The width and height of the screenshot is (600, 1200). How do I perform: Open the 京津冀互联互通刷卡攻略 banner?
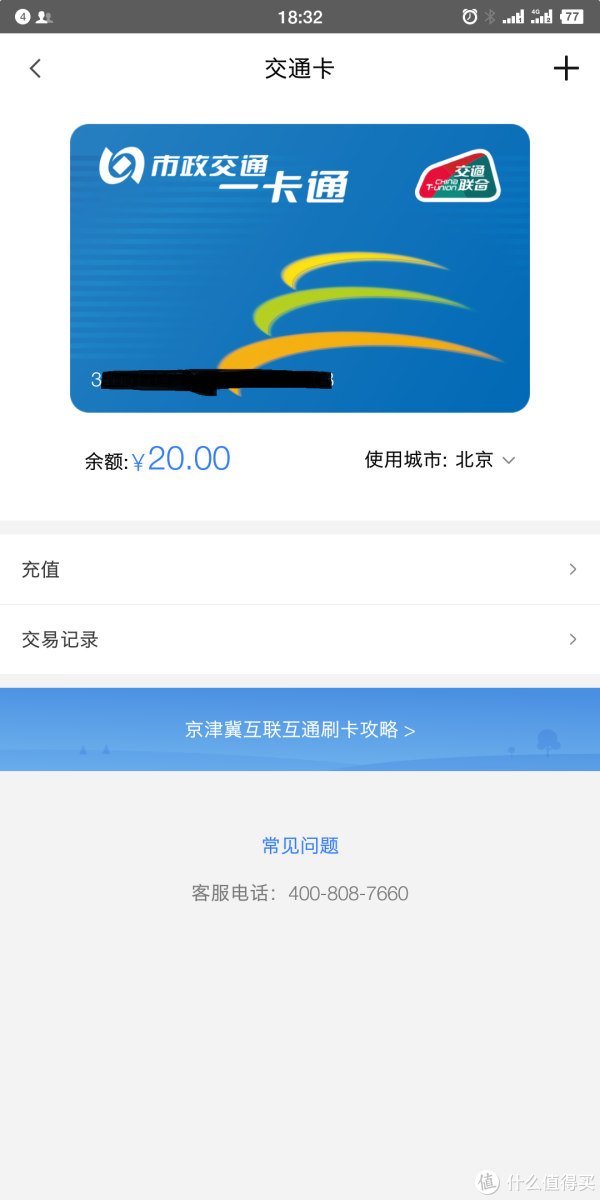(x=300, y=729)
